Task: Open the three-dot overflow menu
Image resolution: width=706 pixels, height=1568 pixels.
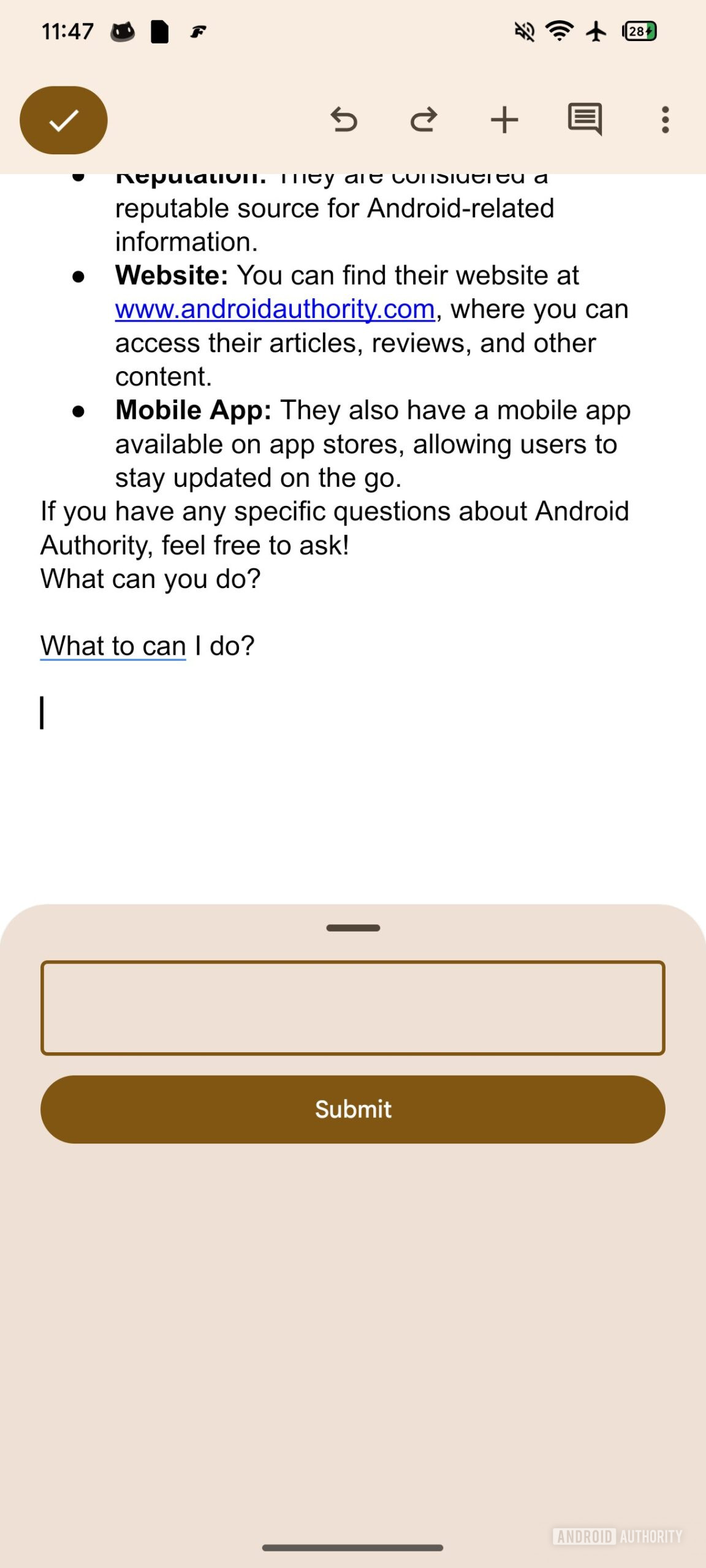Action: coord(665,119)
